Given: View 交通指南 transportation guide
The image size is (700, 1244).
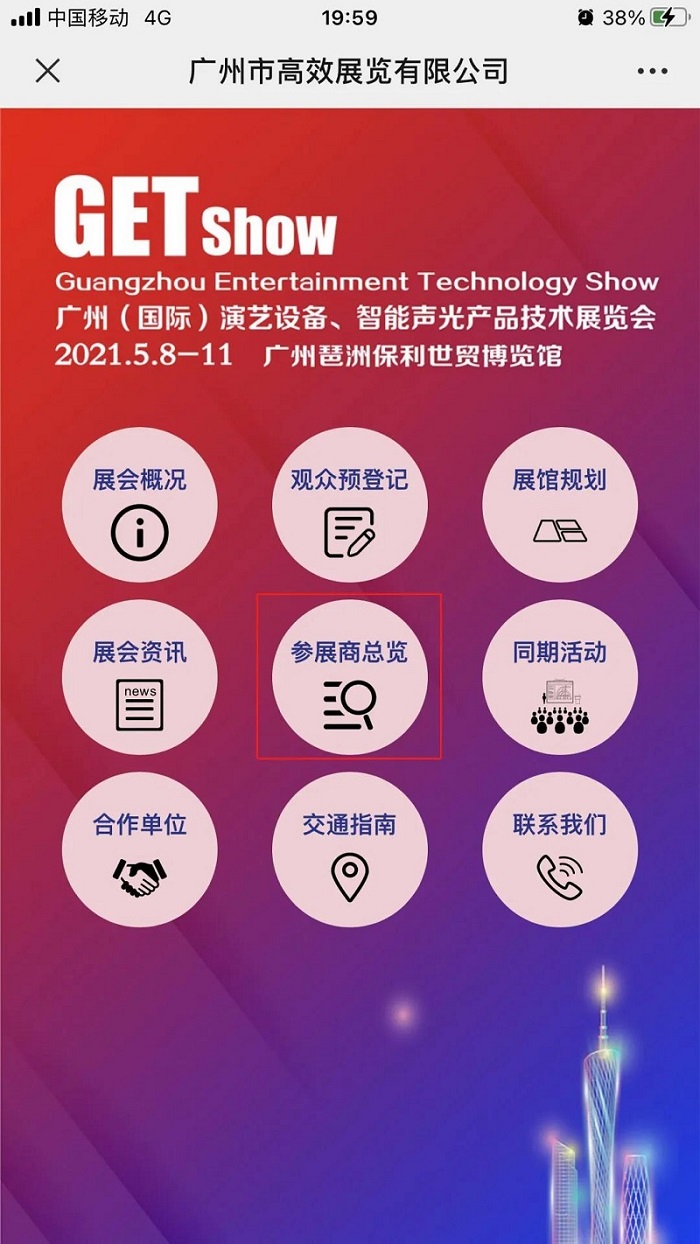Looking at the screenshot, I should 350,850.
